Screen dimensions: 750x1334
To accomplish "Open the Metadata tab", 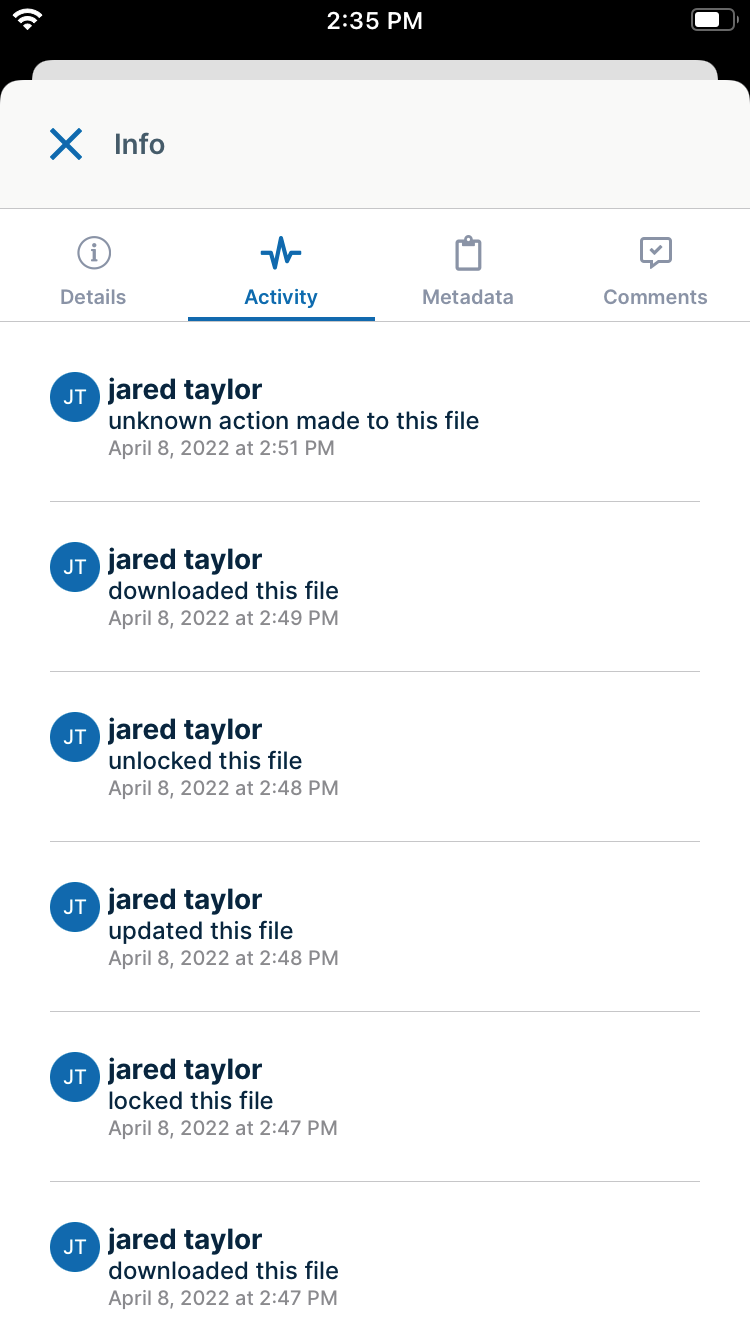I will (x=467, y=296).
